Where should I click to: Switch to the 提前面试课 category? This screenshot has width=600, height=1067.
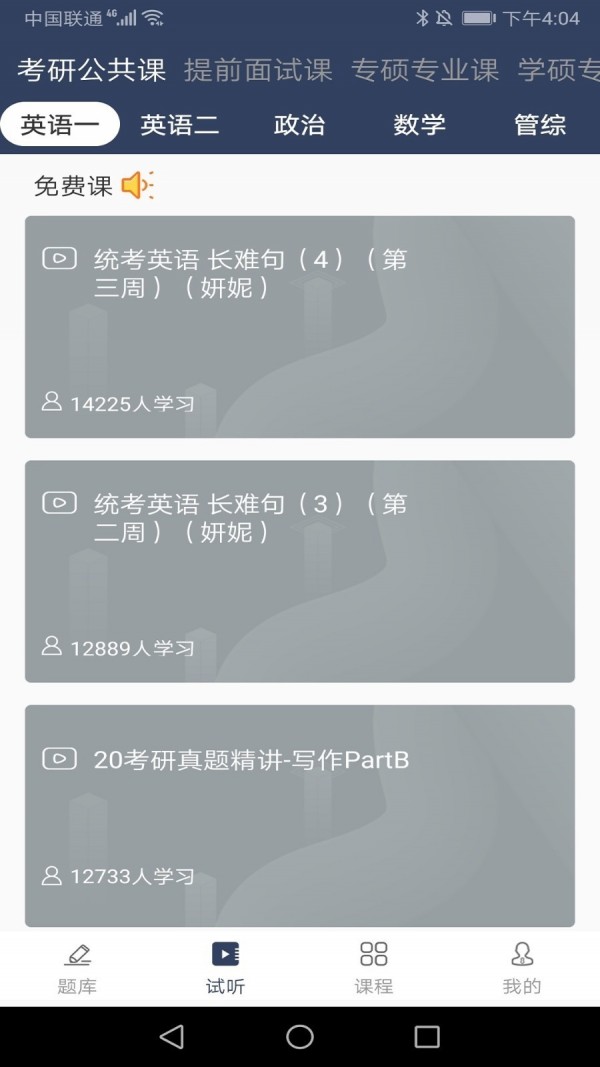pyautogui.click(x=258, y=70)
